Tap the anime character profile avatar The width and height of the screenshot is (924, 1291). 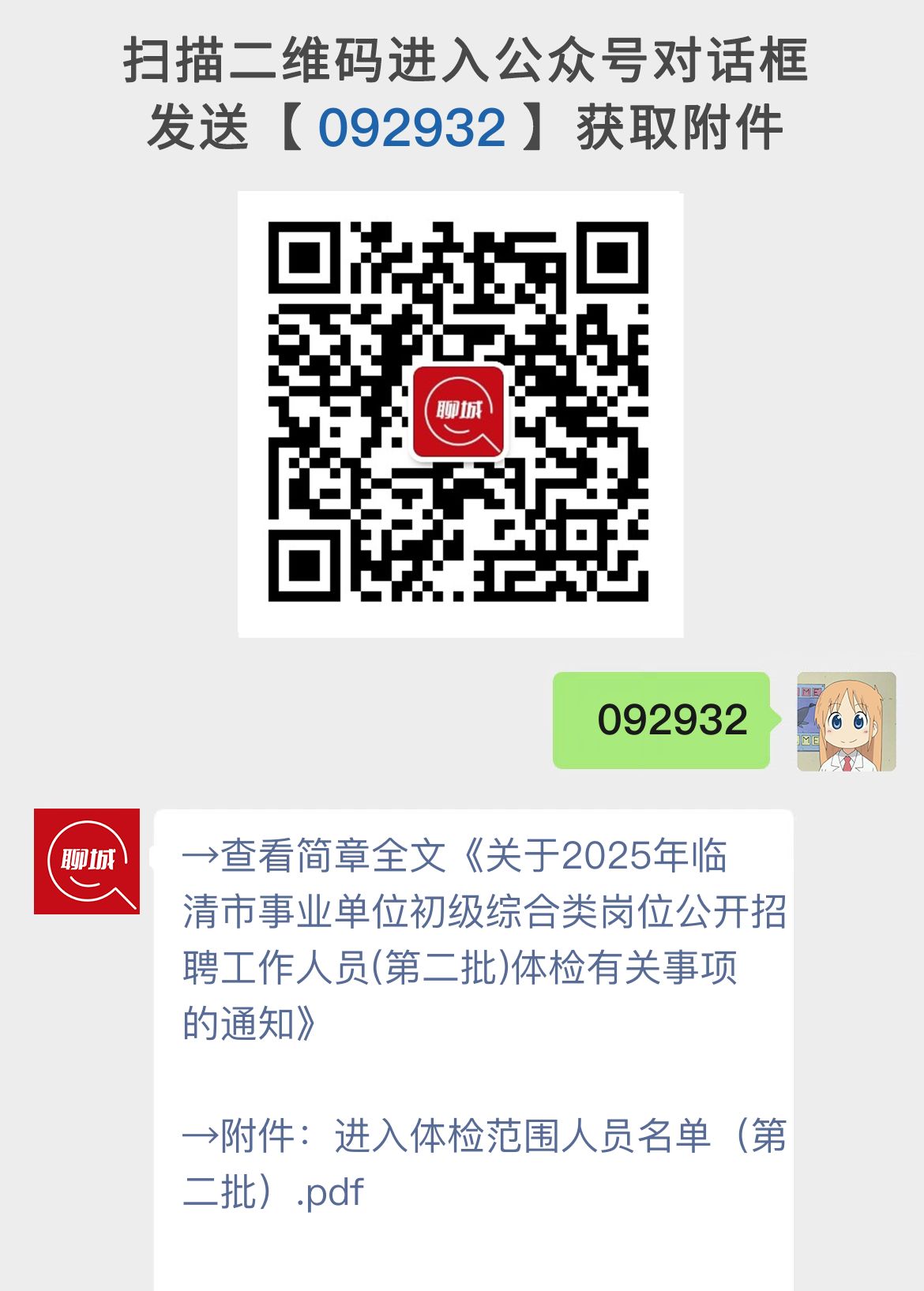(x=845, y=721)
